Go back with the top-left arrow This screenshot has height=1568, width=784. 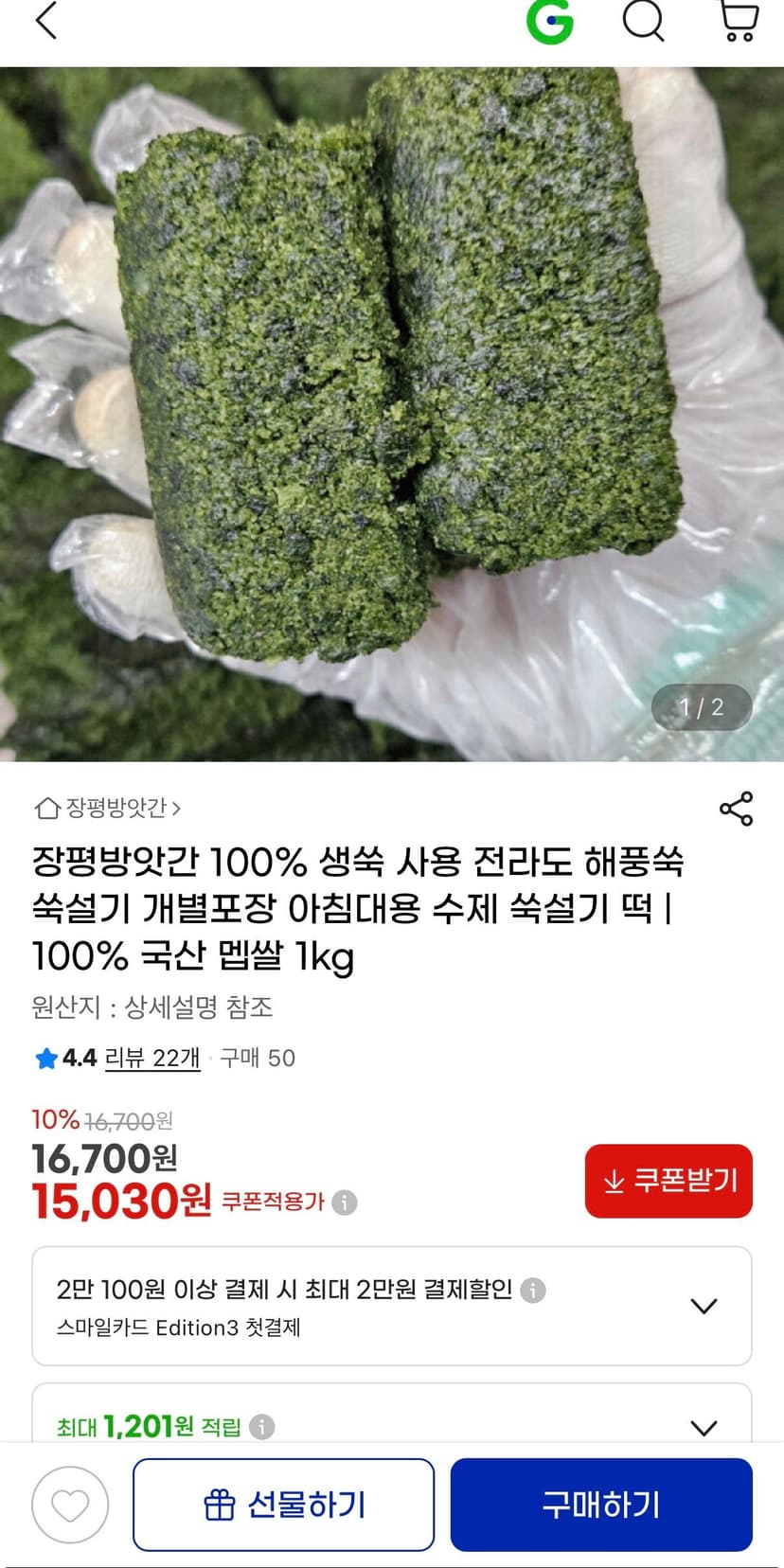tap(46, 21)
